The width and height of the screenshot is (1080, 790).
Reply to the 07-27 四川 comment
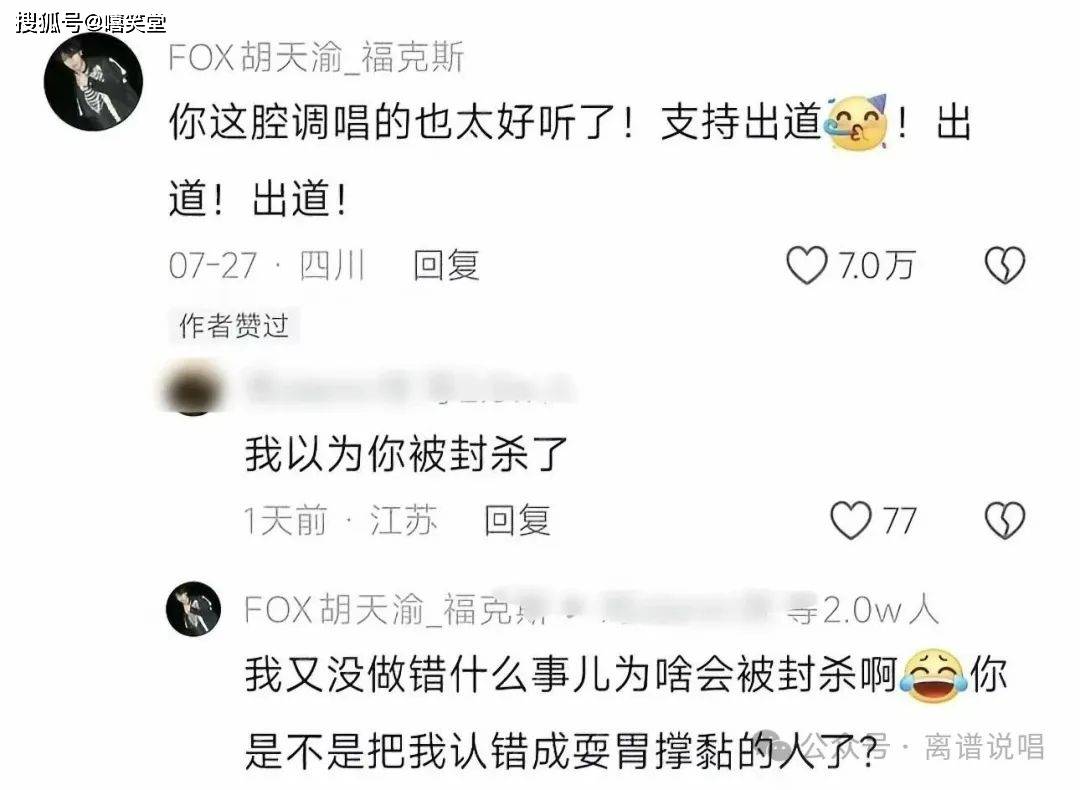point(446,266)
